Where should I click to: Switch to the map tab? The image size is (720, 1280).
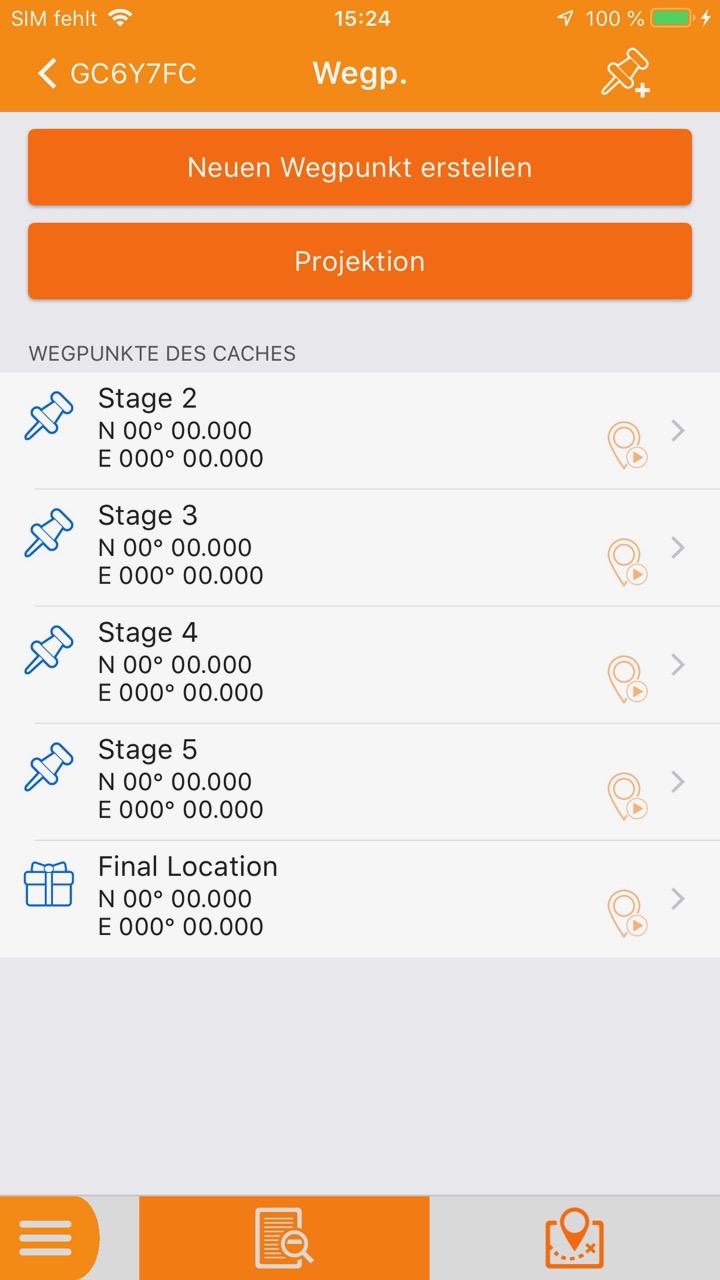pos(575,1238)
